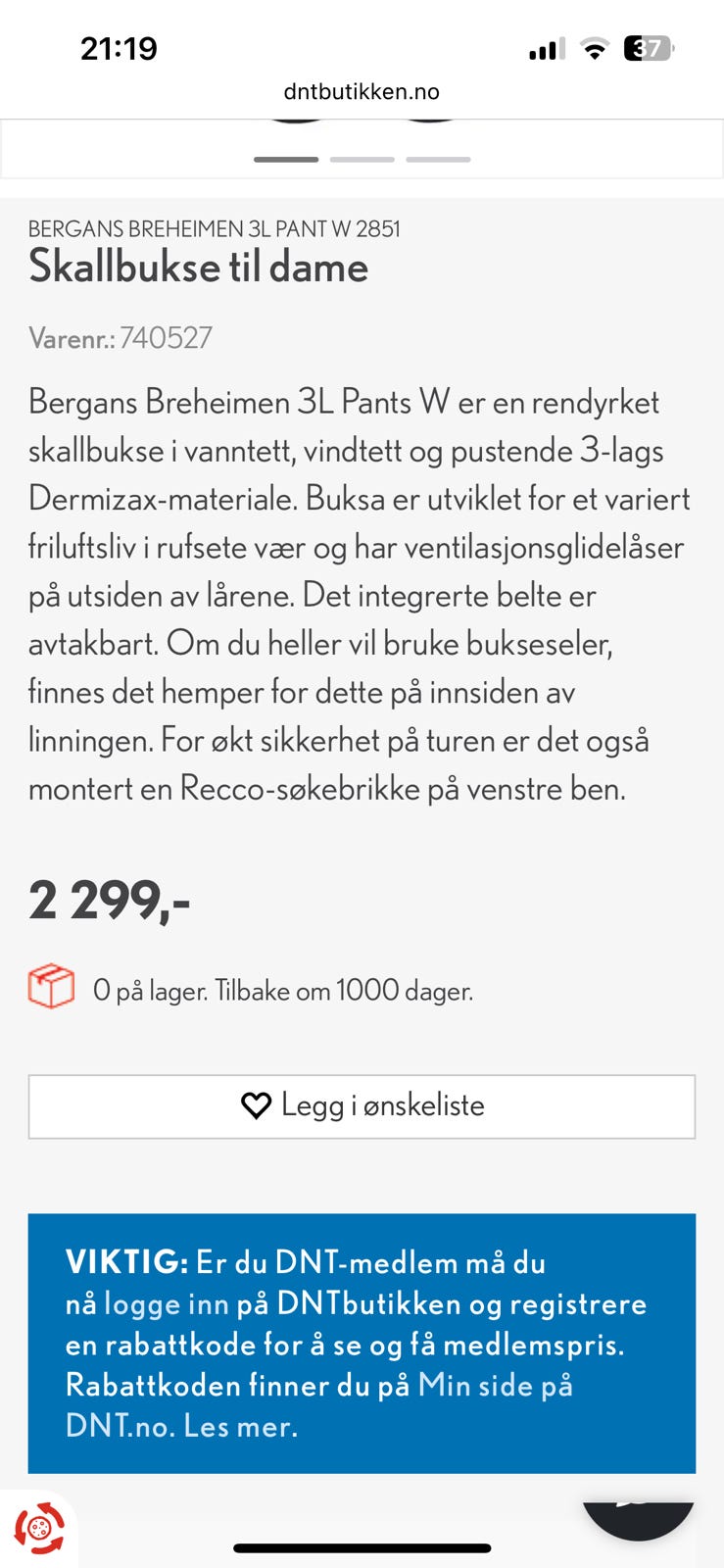Toggle wishlist with Legg i ønskeliste
This screenshot has height=1568, width=724.
pyautogui.click(x=362, y=1105)
